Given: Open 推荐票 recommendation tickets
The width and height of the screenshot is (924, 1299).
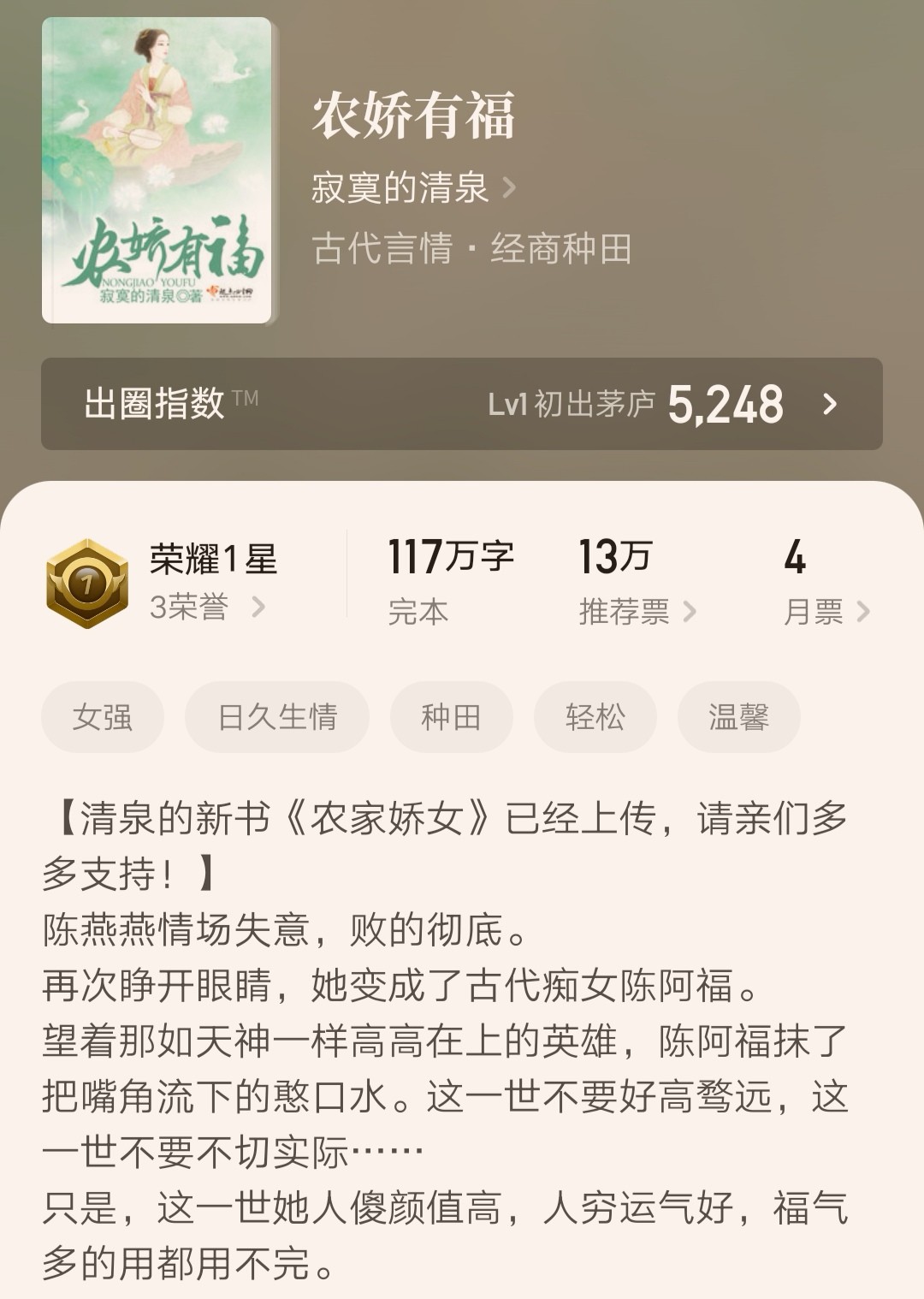Looking at the screenshot, I should point(637,612).
